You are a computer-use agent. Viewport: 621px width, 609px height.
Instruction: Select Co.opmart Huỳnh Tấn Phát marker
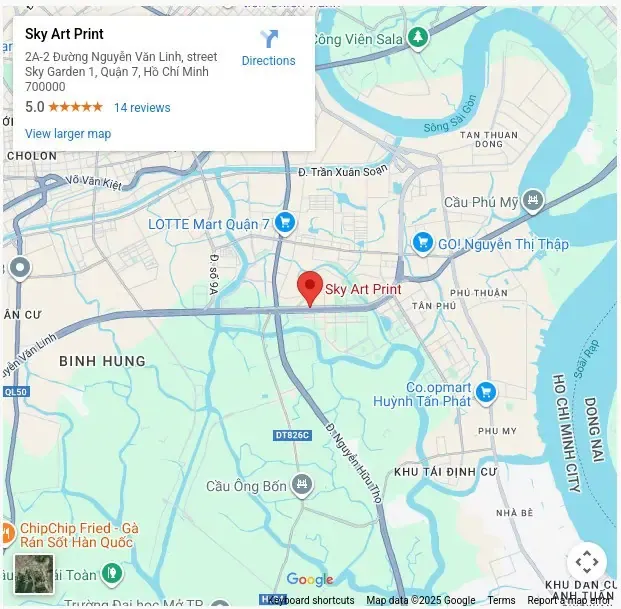(487, 392)
